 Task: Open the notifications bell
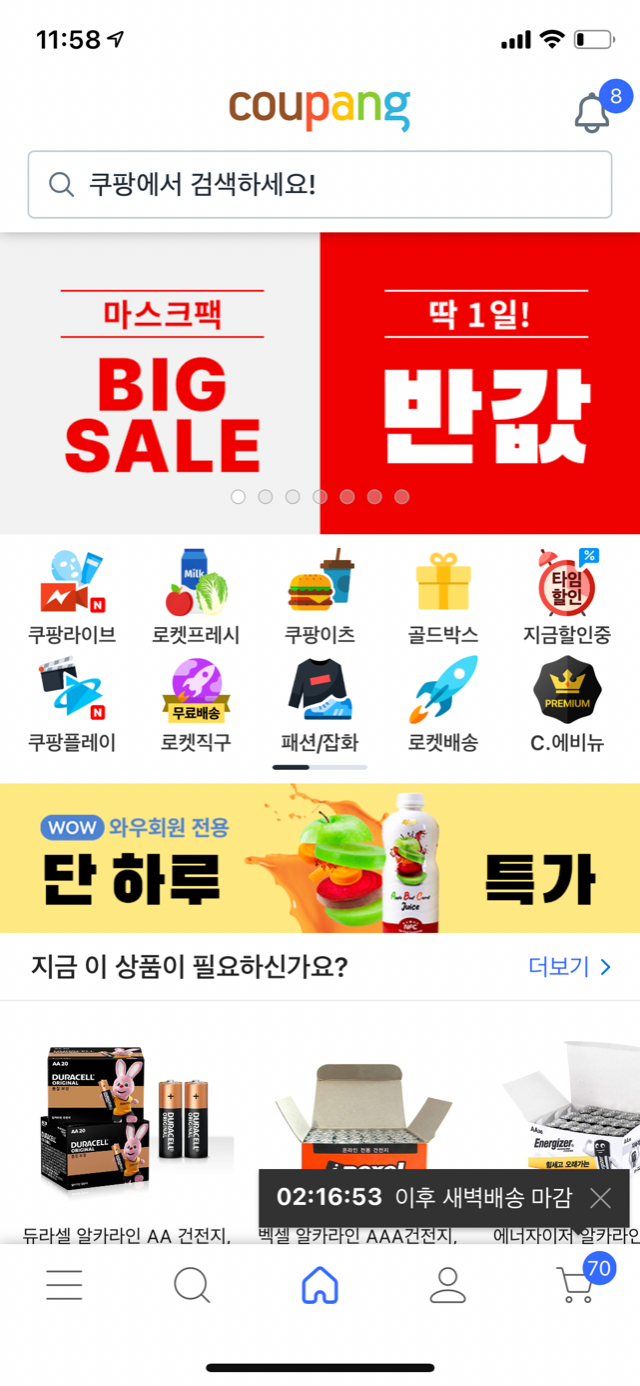593,112
